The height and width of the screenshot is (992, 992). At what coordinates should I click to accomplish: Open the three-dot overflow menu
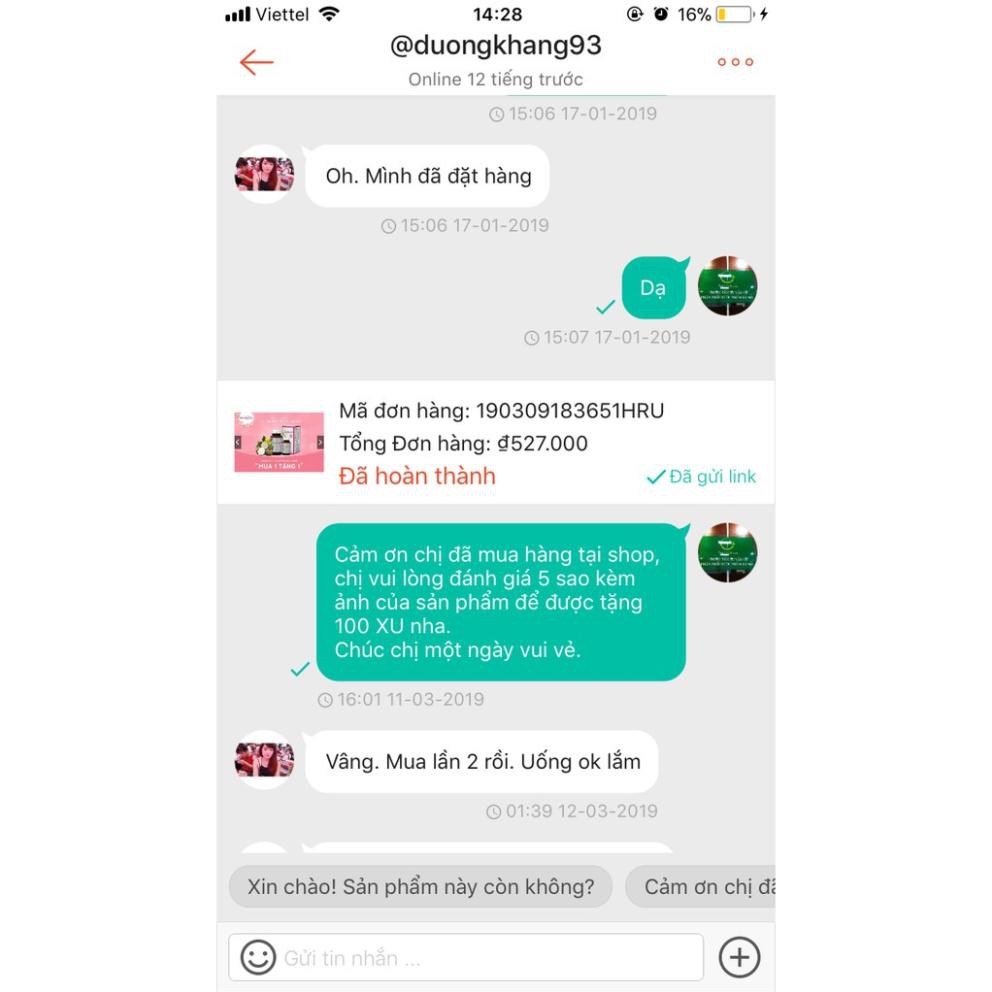tap(735, 62)
